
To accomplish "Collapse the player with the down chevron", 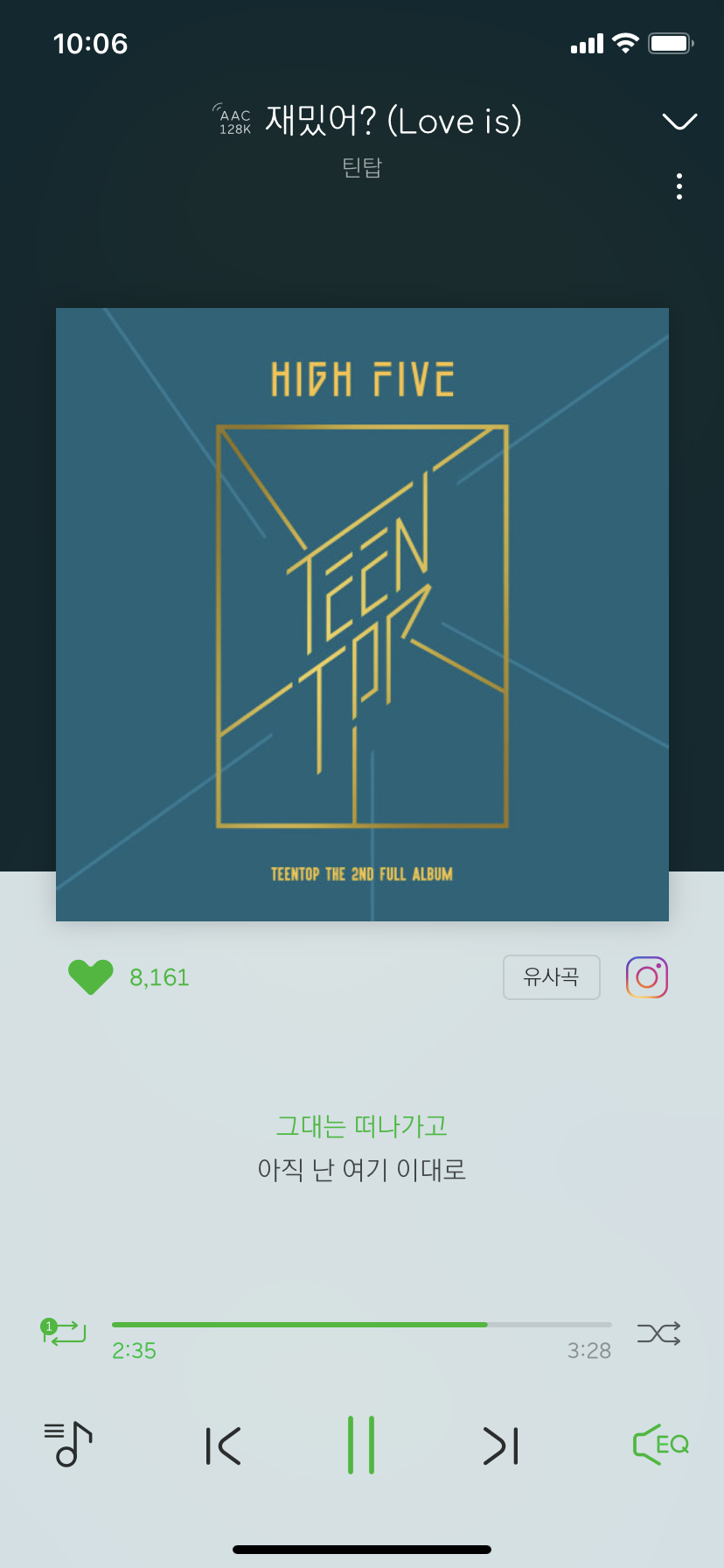I will tap(679, 120).
